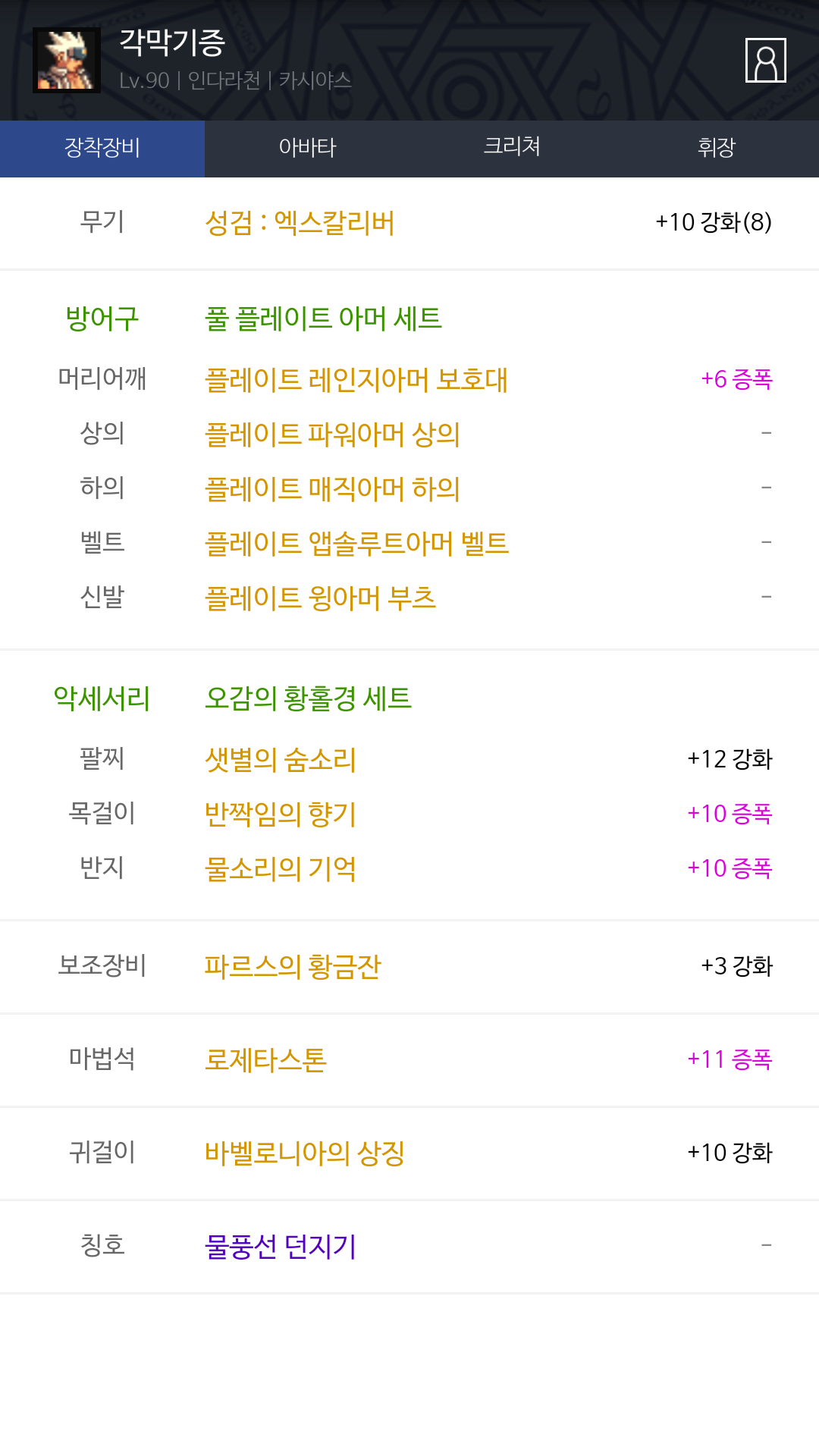Viewport: 819px width, 1456px height.
Task: View bracelet 샛별의 숨소리
Action: [281, 759]
